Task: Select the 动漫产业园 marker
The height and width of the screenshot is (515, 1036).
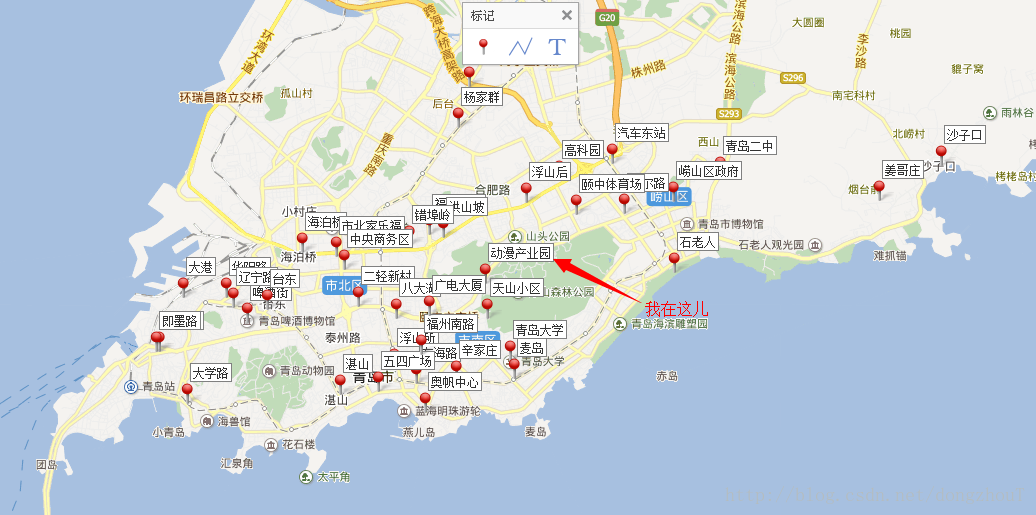Action: pos(485,270)
